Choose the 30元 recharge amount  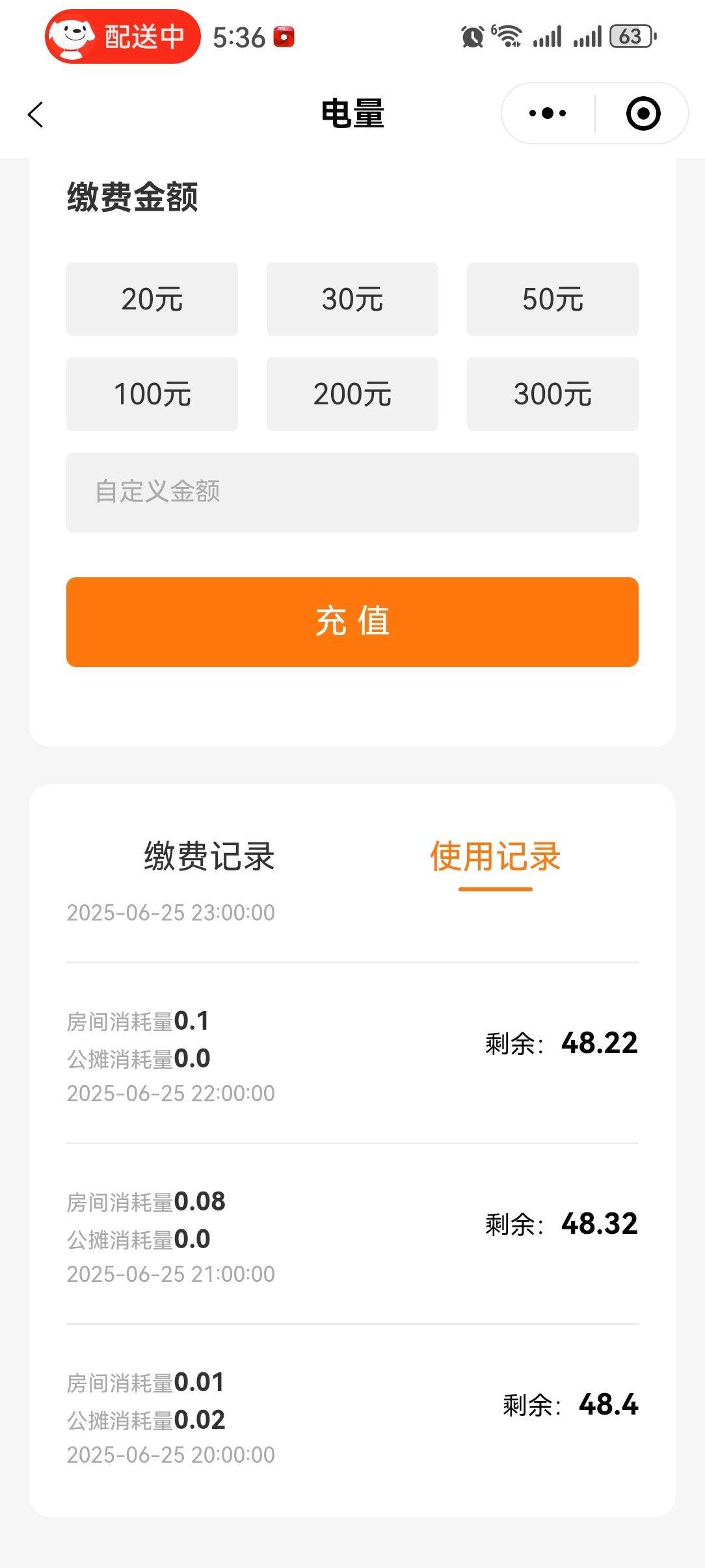pos(352,299)
